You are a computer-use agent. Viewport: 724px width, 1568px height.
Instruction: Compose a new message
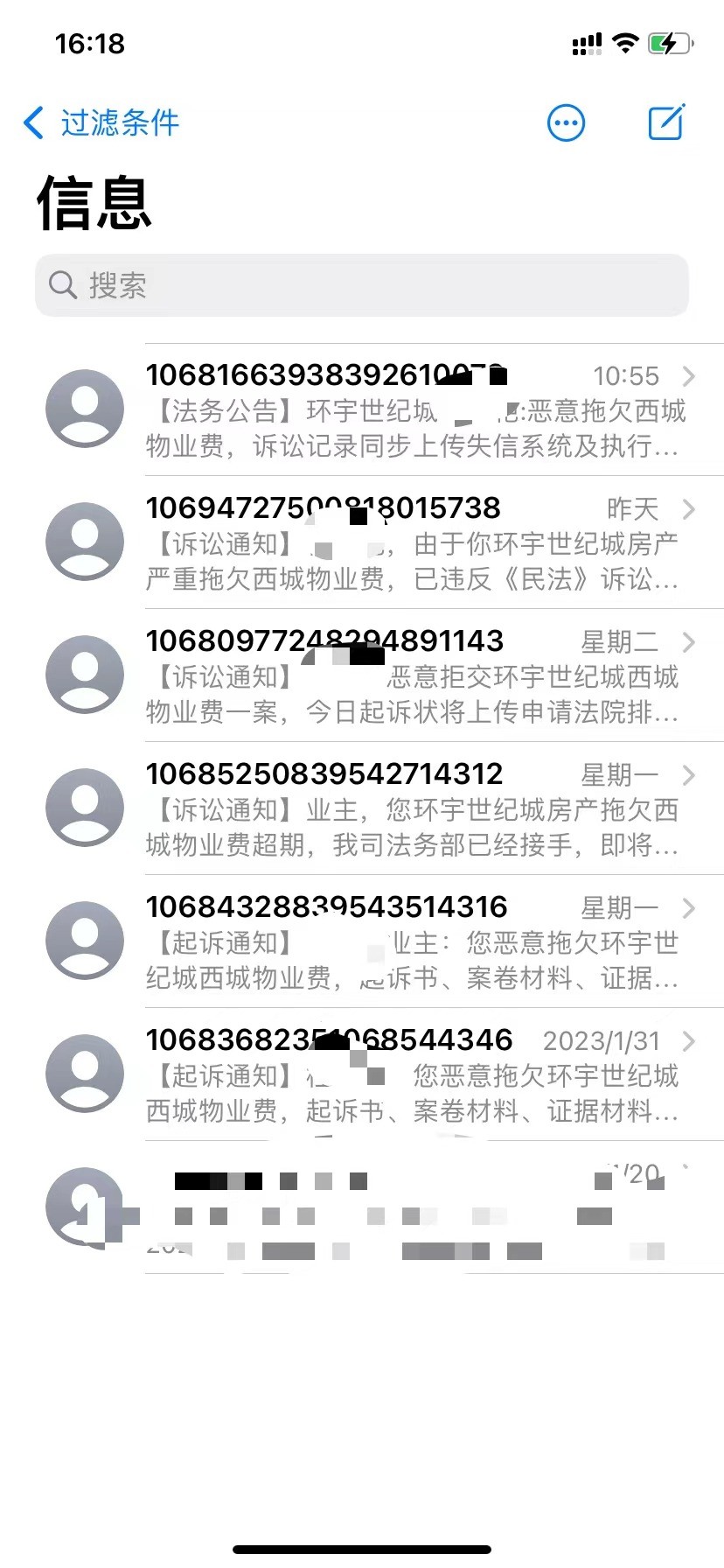(666, 123)
